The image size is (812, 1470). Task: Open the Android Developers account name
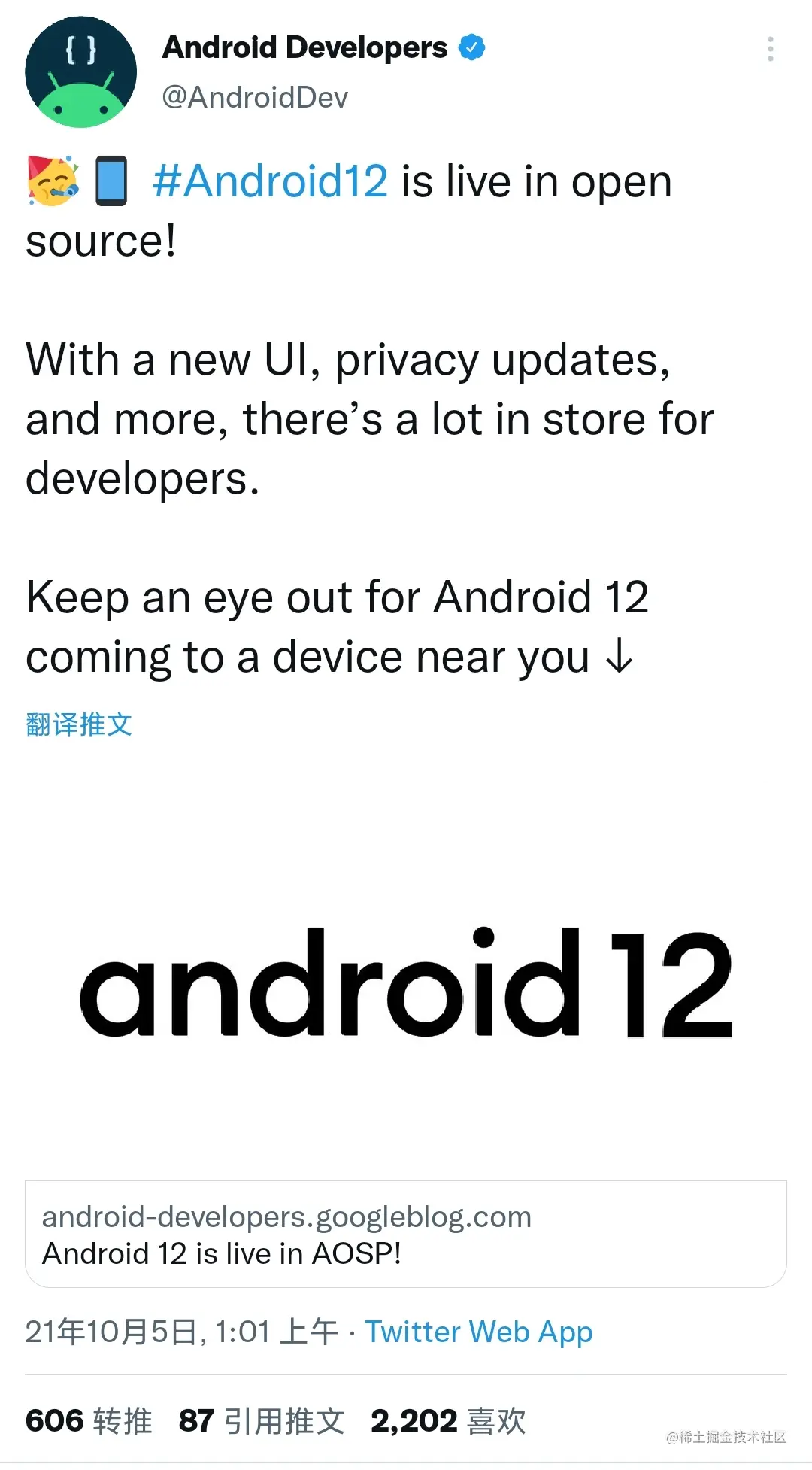[x=305, y=47]
